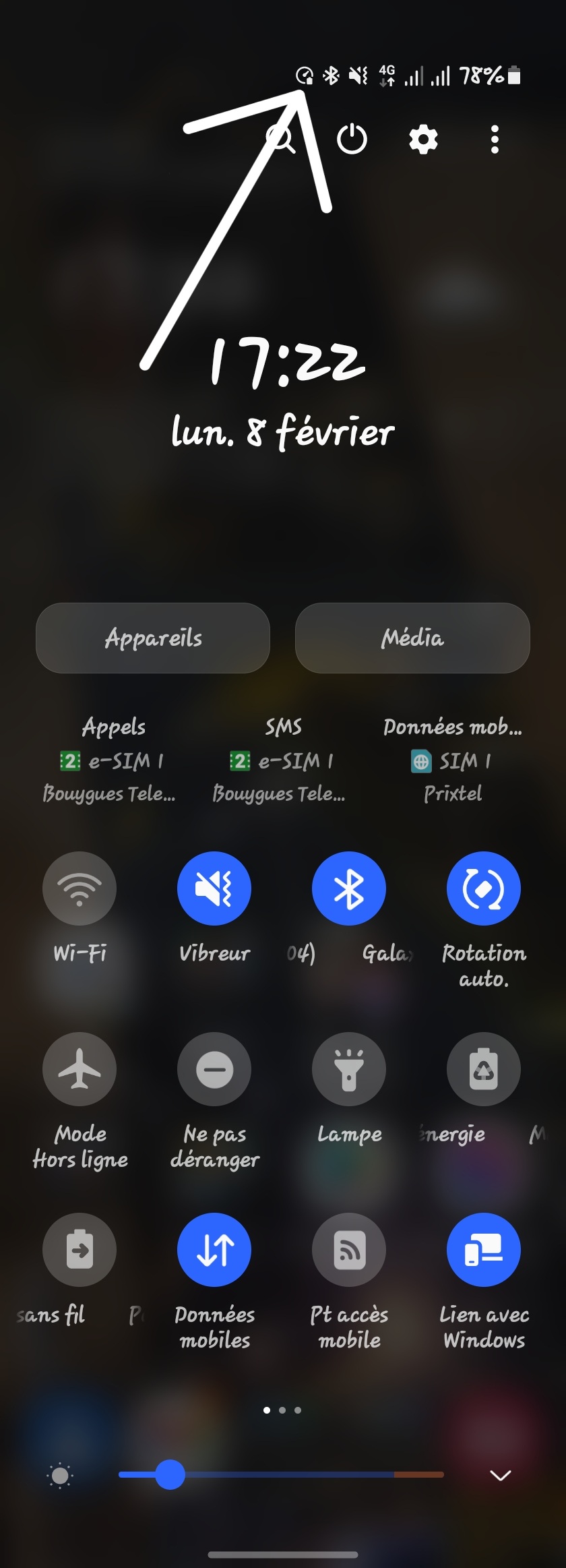Screen dimensions: 566x1568
Task: Open settings via the gear icon
Action: click(423, 140)
